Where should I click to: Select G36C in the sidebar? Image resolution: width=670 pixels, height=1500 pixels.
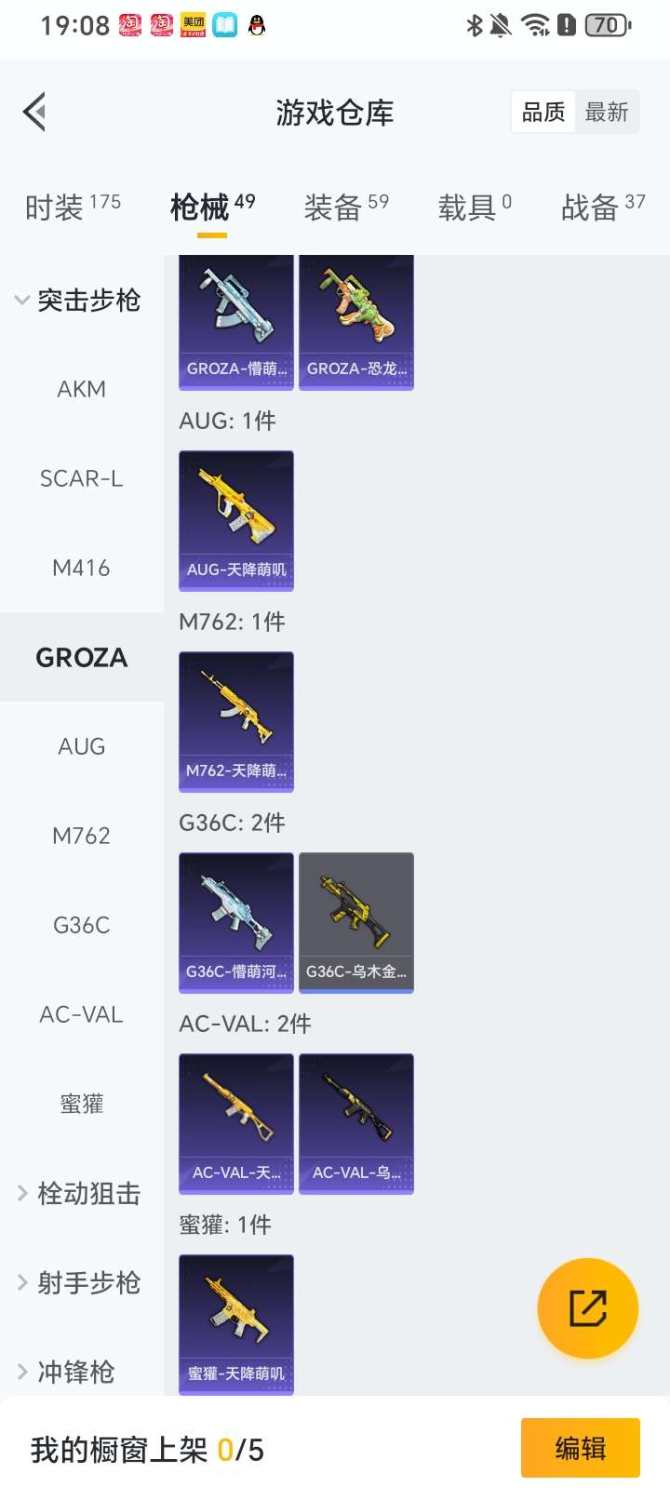coord(81,925)
